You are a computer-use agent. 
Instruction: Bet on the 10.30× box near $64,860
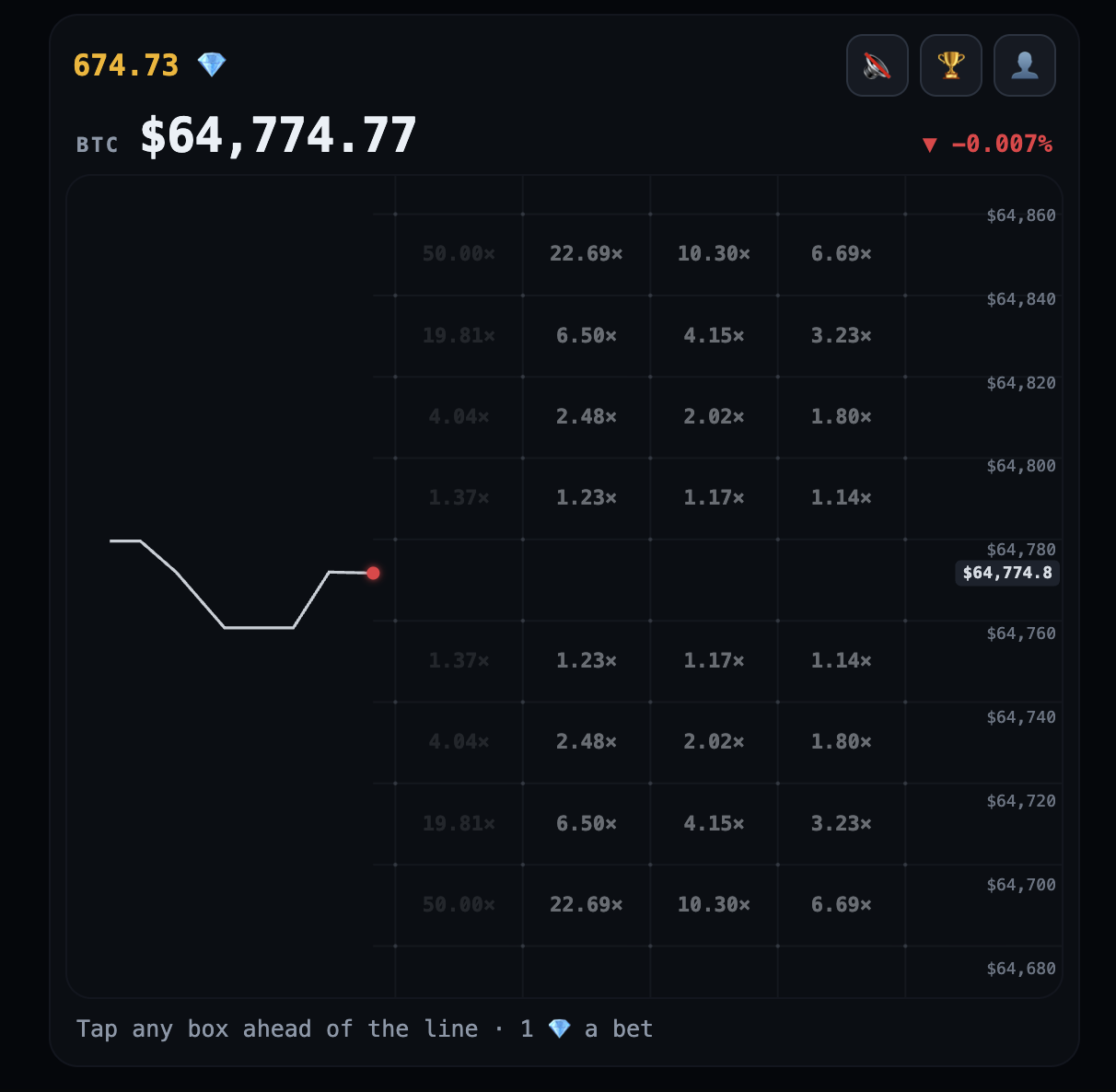[x=714, y=254]
